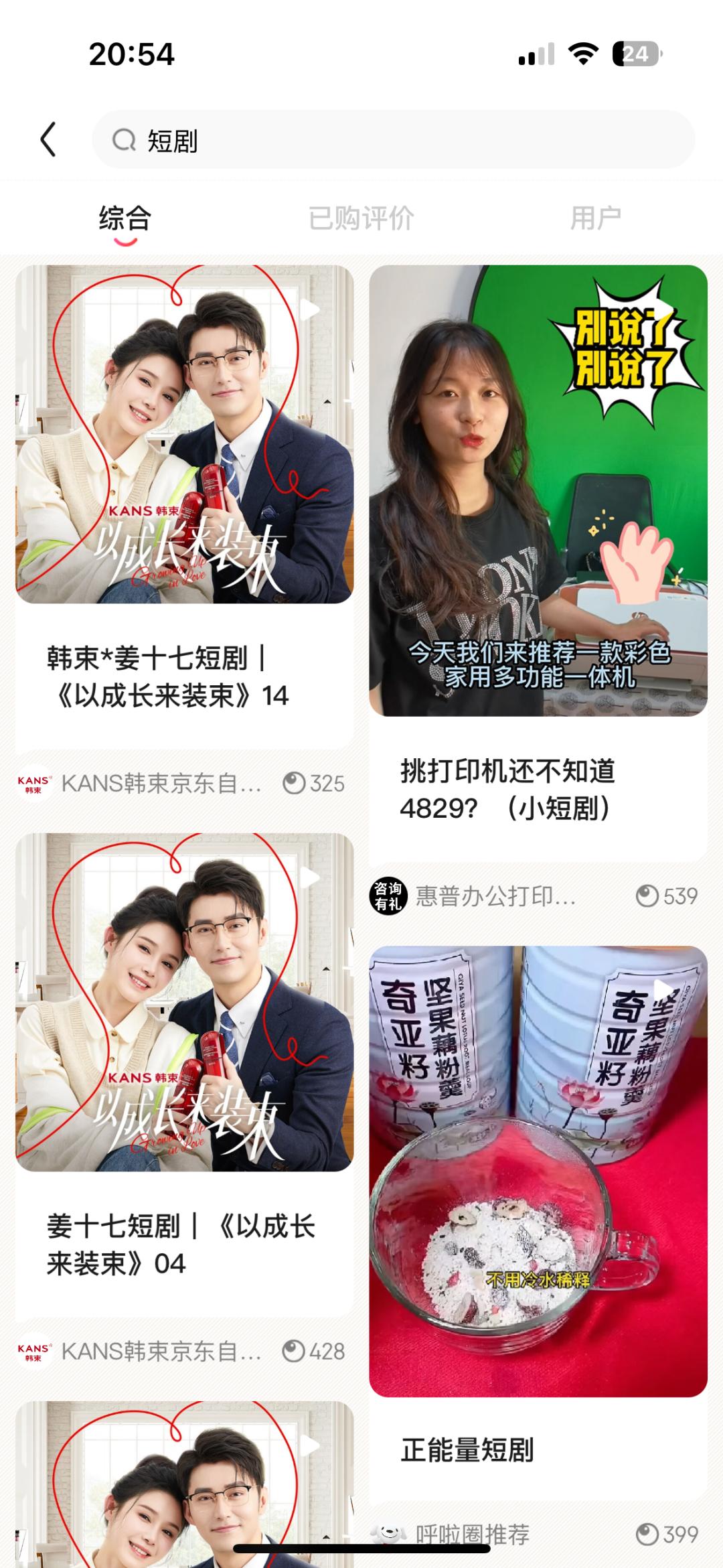Tap the search box containing 短剧

pyautogui.click(x=393, y=140)
